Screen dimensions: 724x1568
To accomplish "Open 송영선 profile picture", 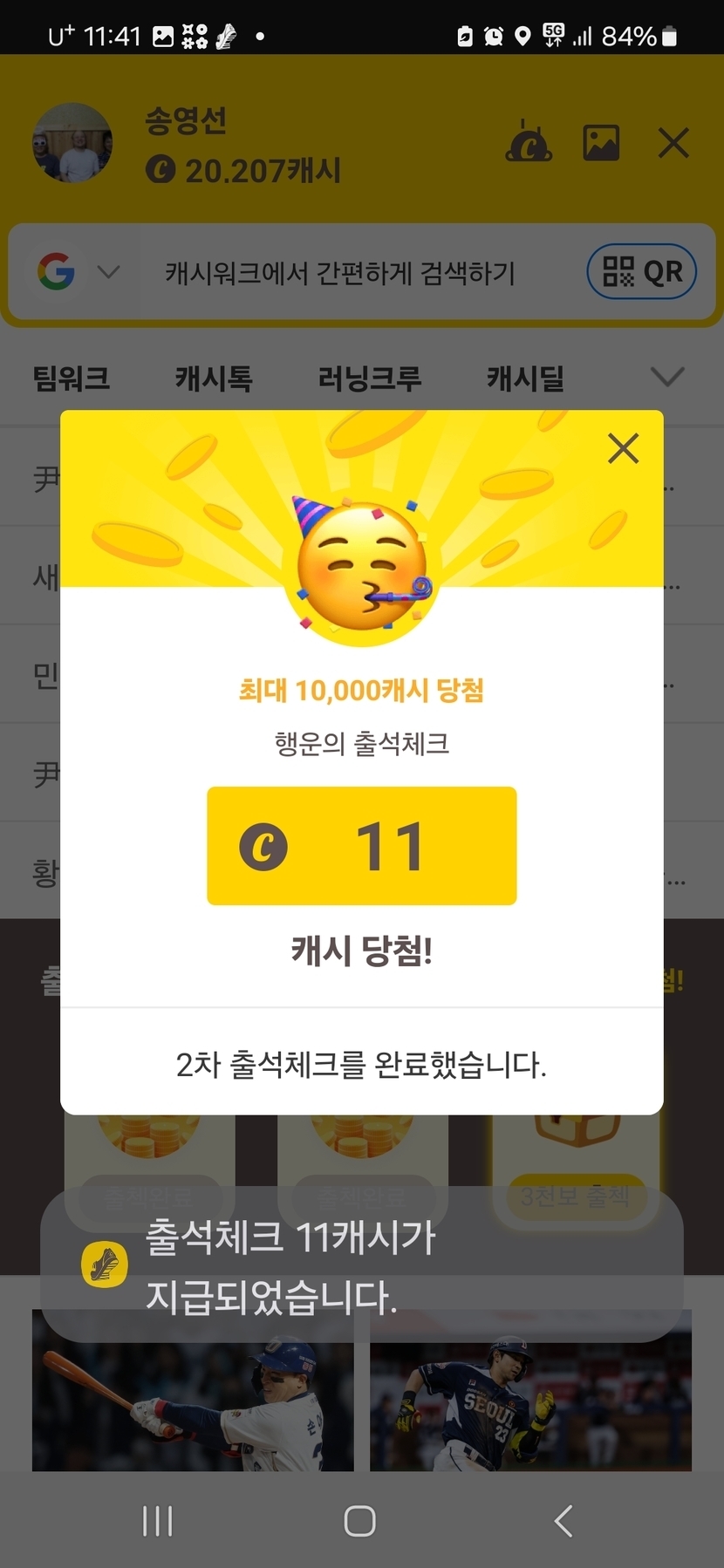I will [72, 143].
